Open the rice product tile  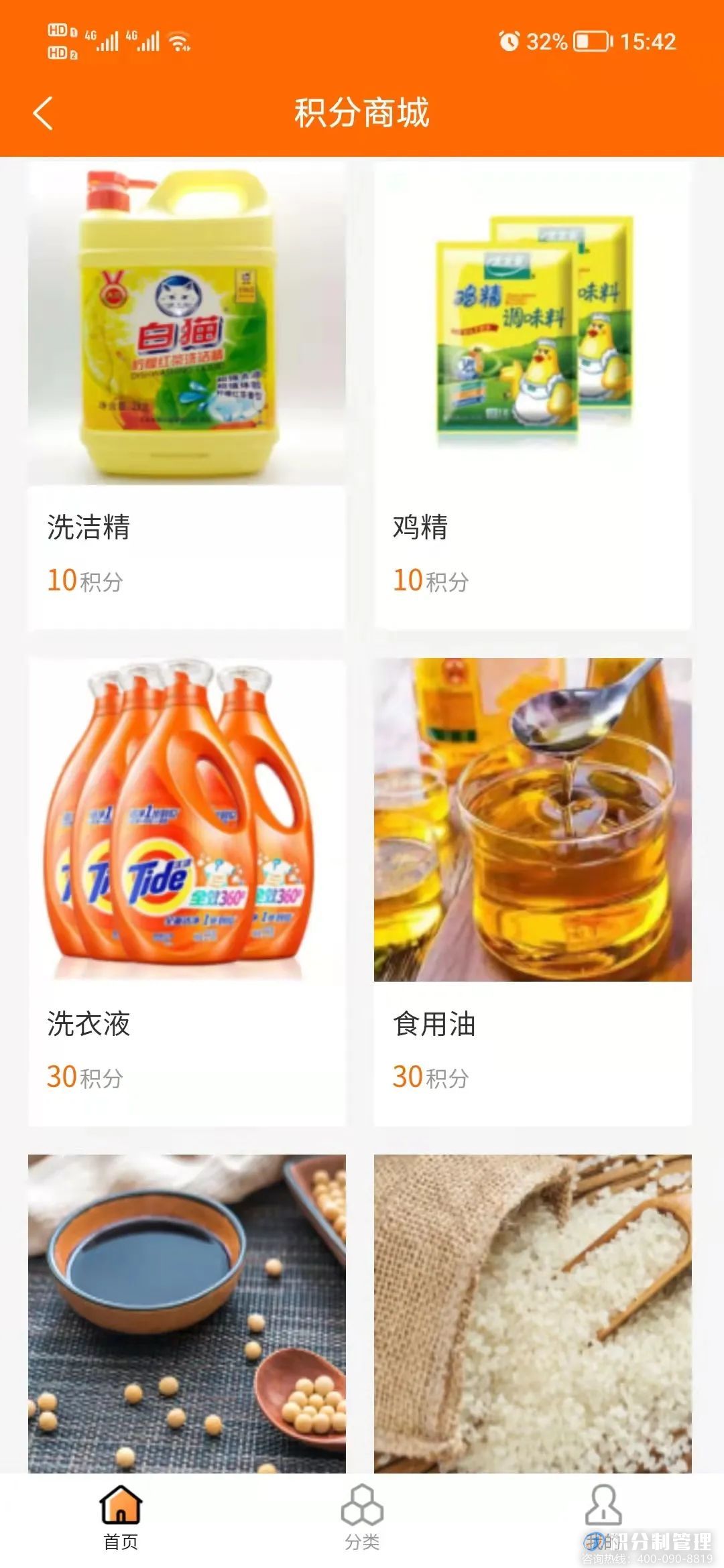pyautogui.click(x=532, y=1312)
